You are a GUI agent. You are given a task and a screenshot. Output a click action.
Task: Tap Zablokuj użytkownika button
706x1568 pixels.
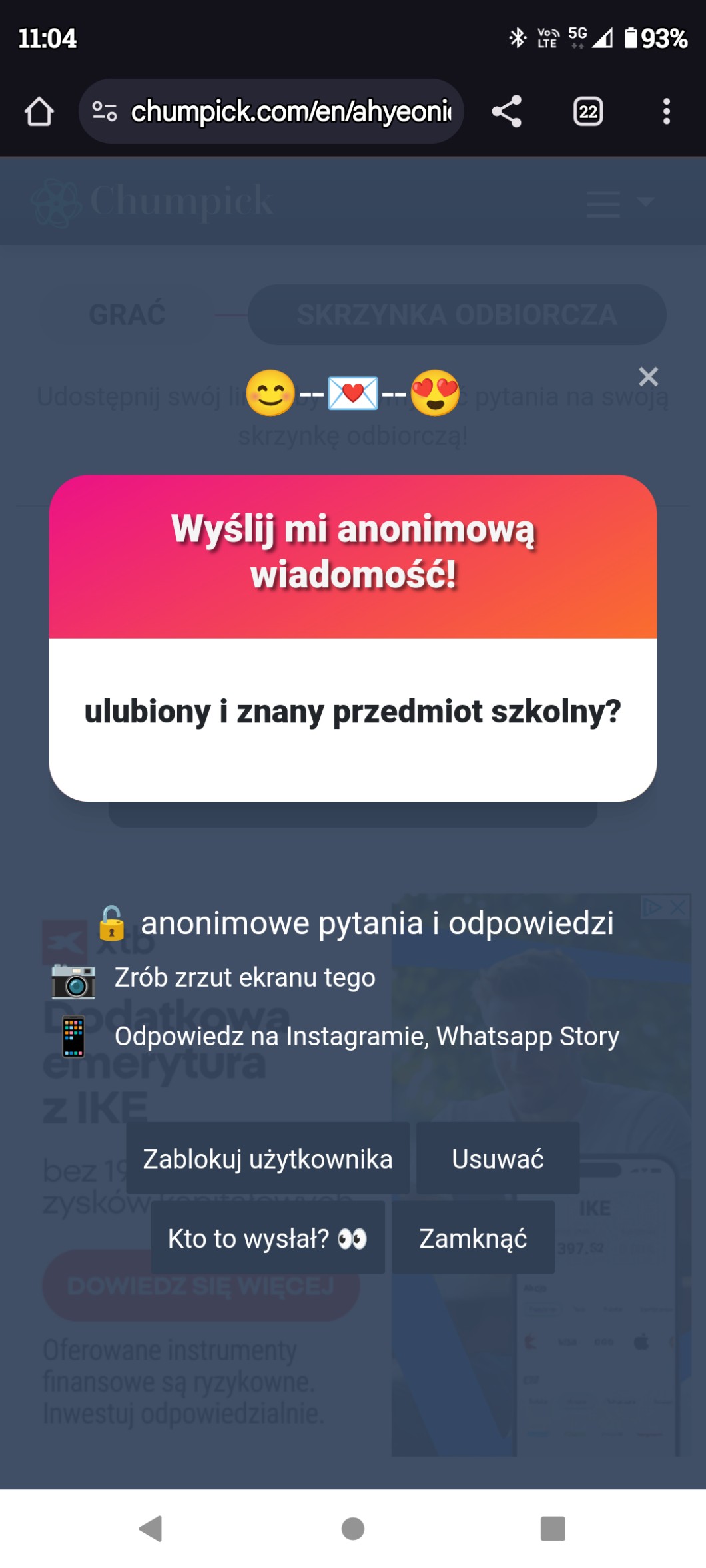pos(268,1159)
